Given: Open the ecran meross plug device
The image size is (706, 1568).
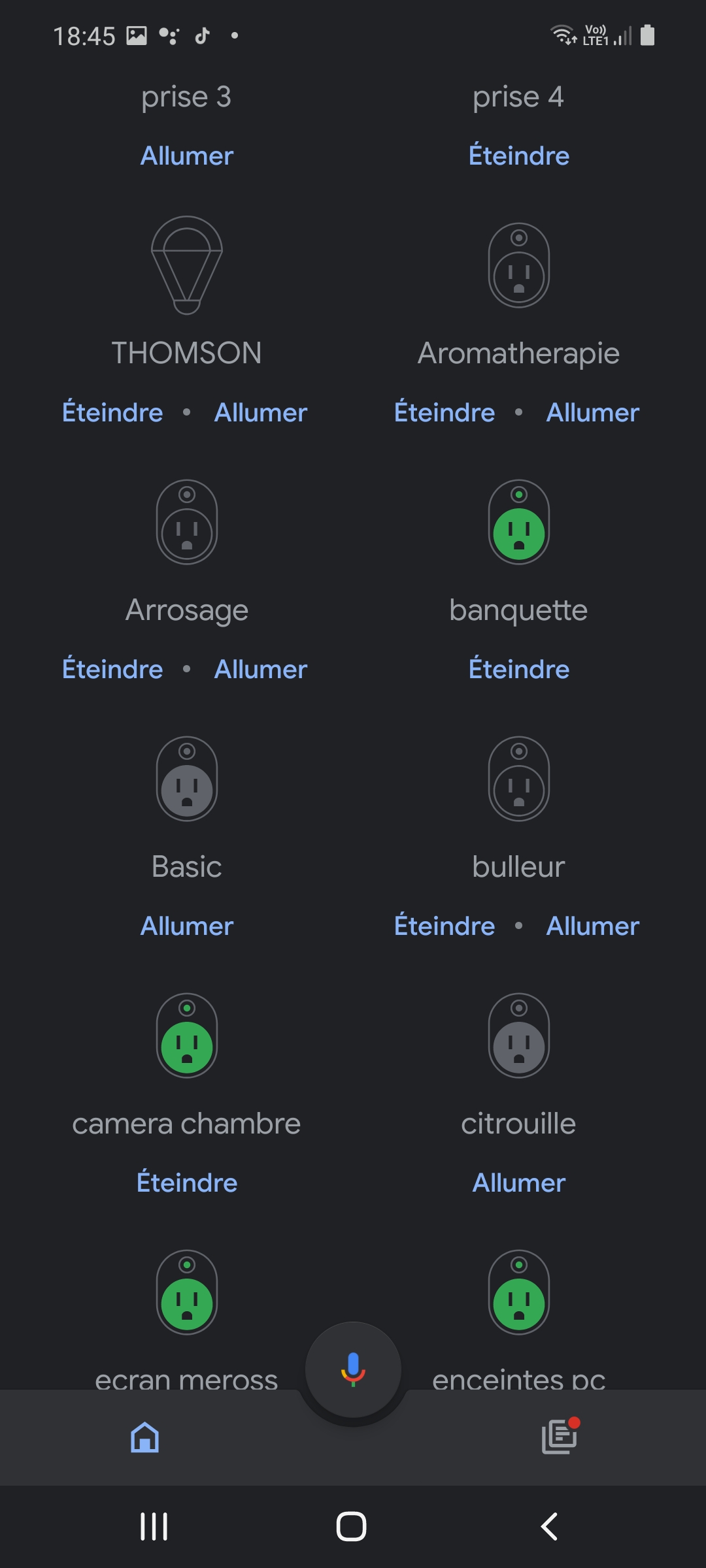Looking at the screenshot, I should point(187,1292).
